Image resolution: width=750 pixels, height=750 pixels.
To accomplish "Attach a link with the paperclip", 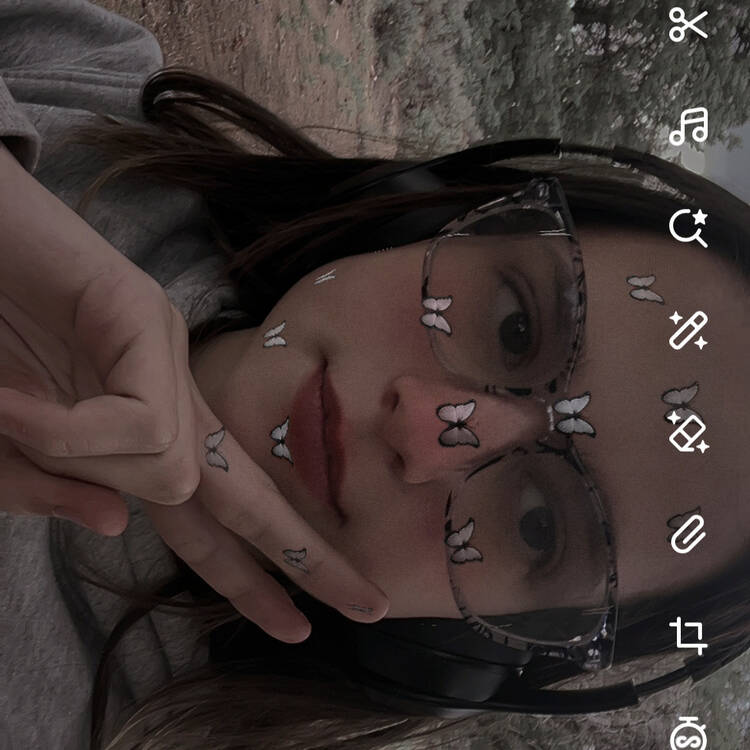I will tap(688, 531).
